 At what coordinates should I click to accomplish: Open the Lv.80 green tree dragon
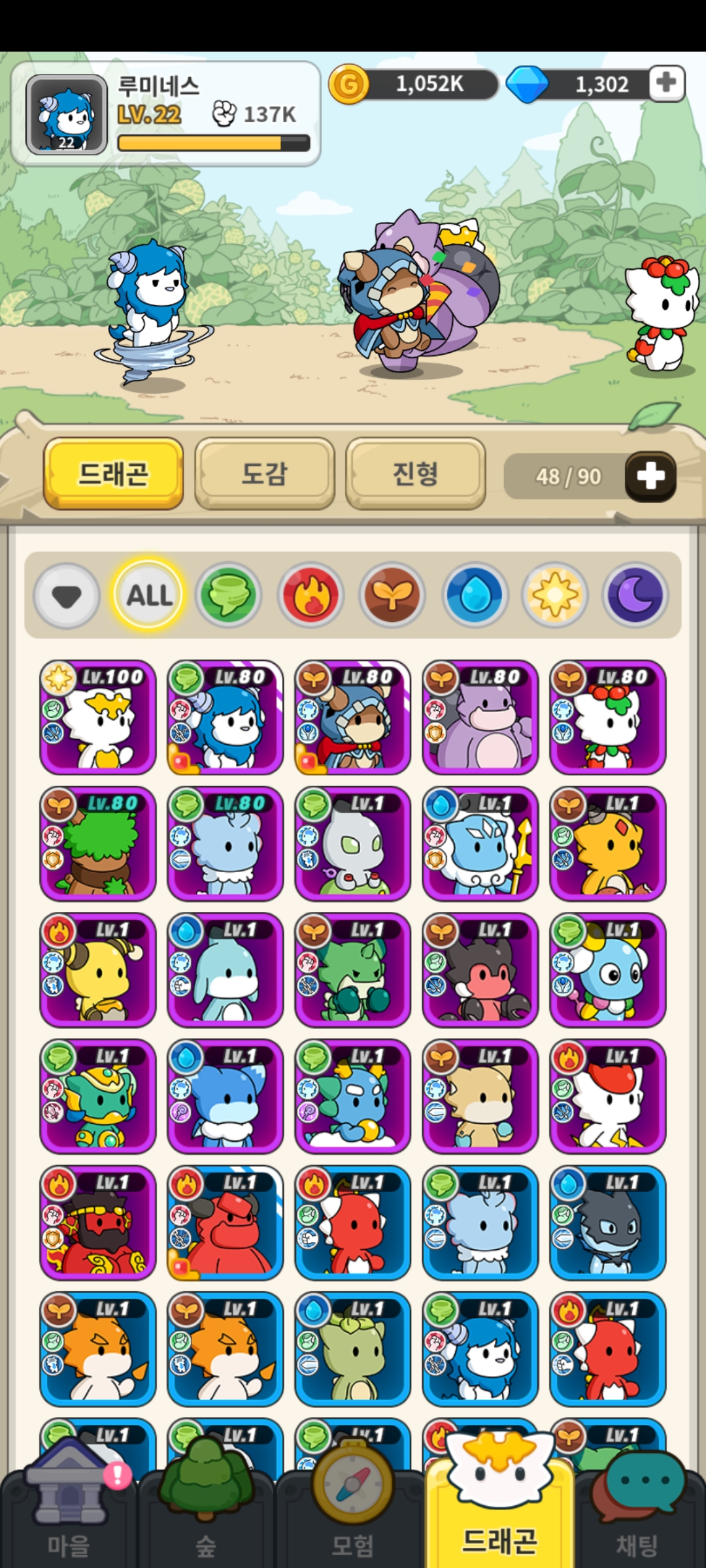tap(98, 843)
